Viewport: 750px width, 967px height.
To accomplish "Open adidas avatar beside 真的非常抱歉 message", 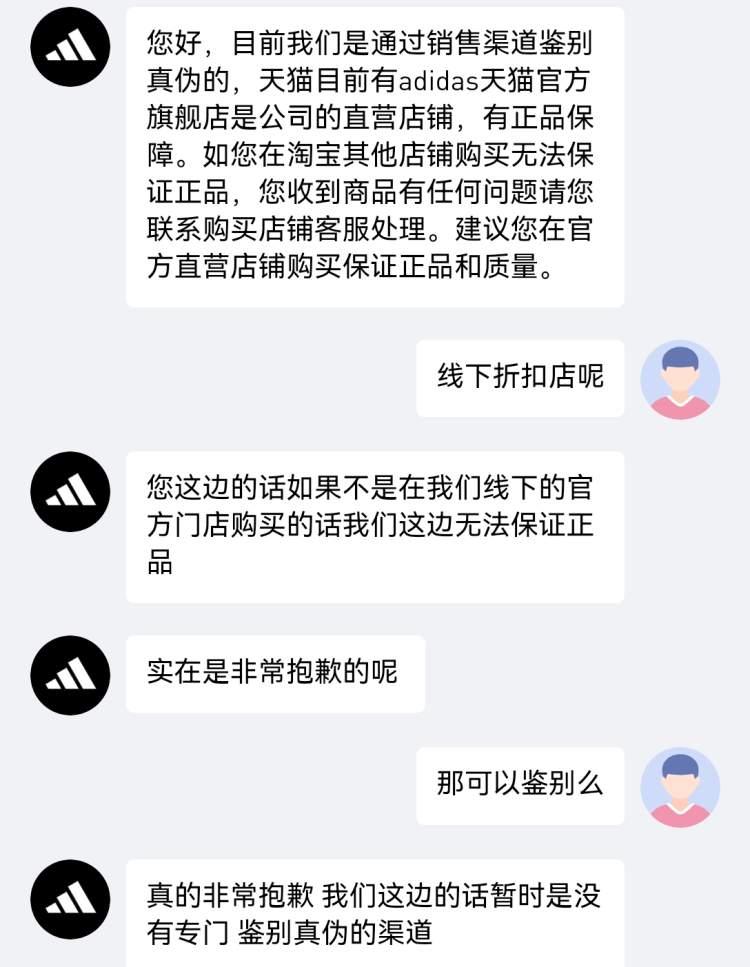I will [x=70, y=899].
